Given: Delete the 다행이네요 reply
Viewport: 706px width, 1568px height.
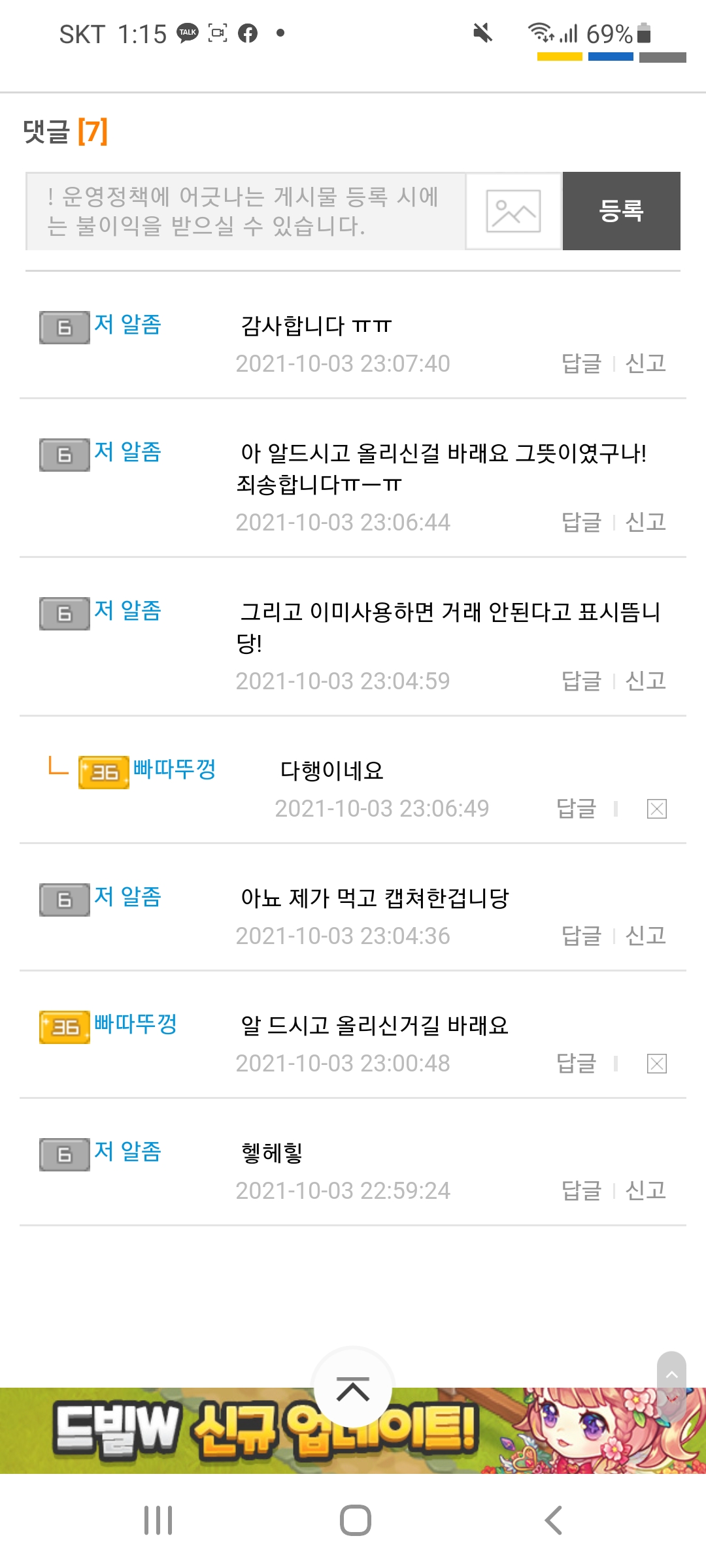Looking at the screenshot, I should pyautogui.click(x=656, y=809).
